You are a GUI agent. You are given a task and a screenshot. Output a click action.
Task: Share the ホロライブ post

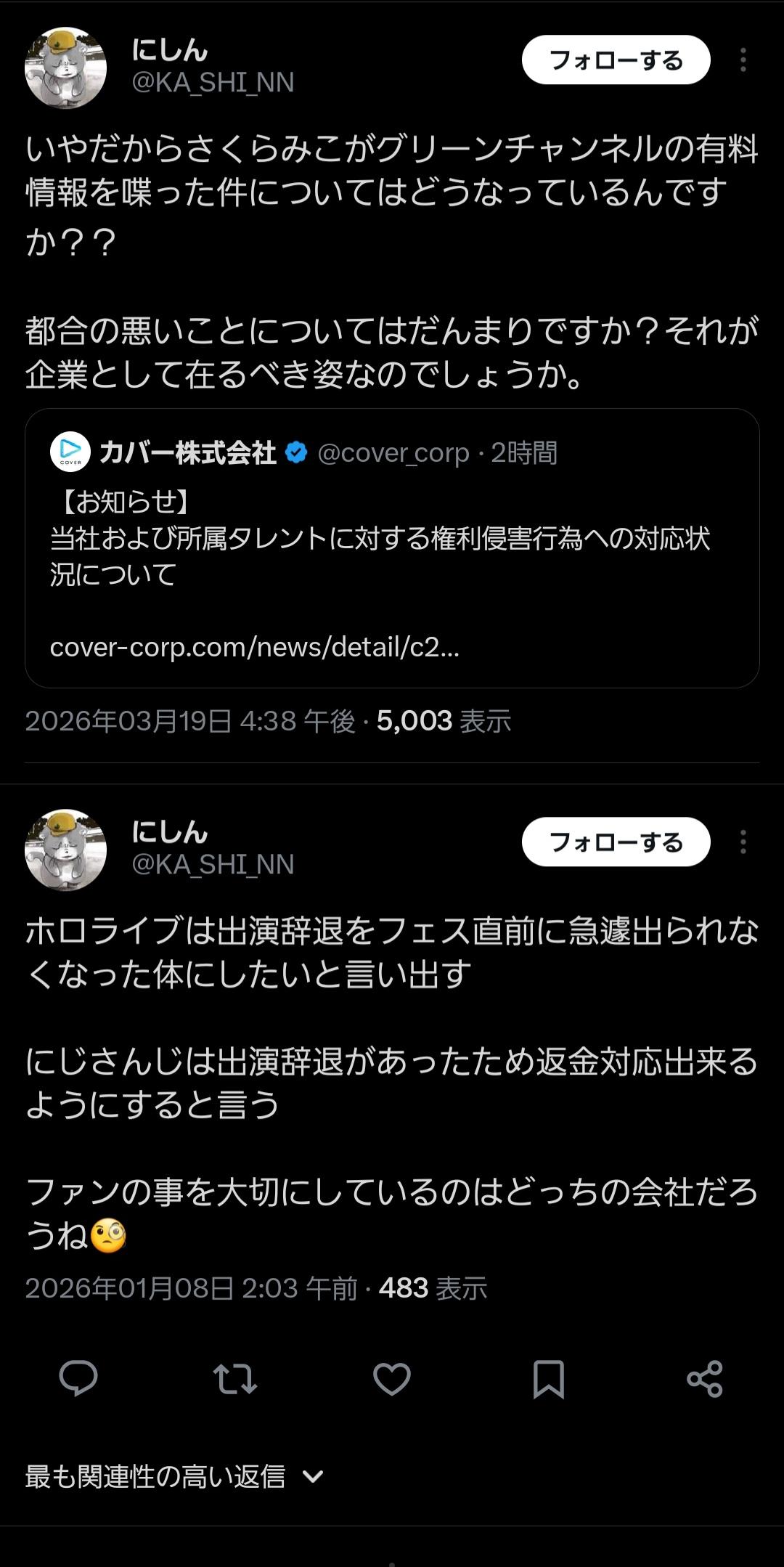[x=704, y=1378]
